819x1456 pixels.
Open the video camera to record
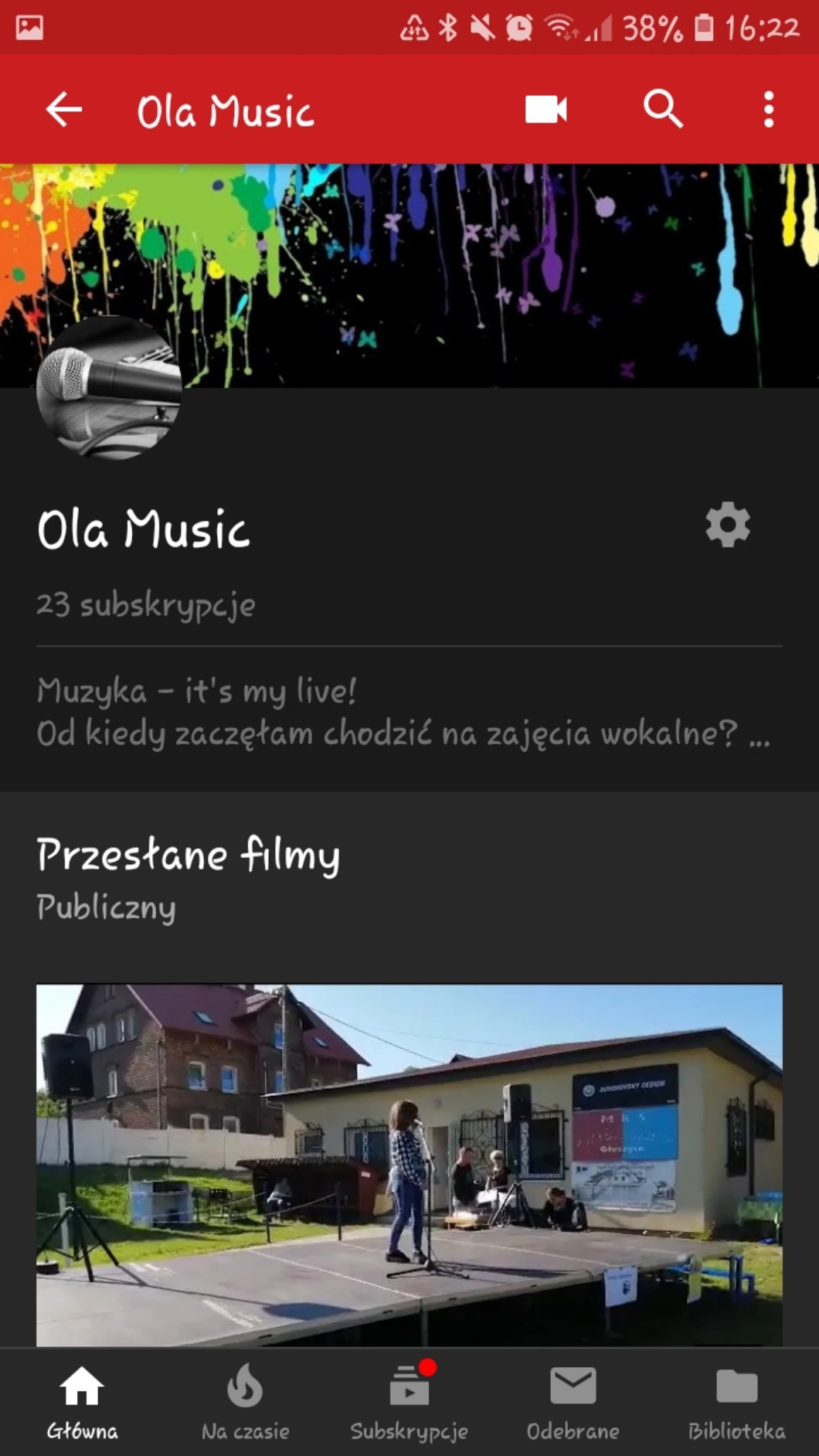(x=545, y=110)
